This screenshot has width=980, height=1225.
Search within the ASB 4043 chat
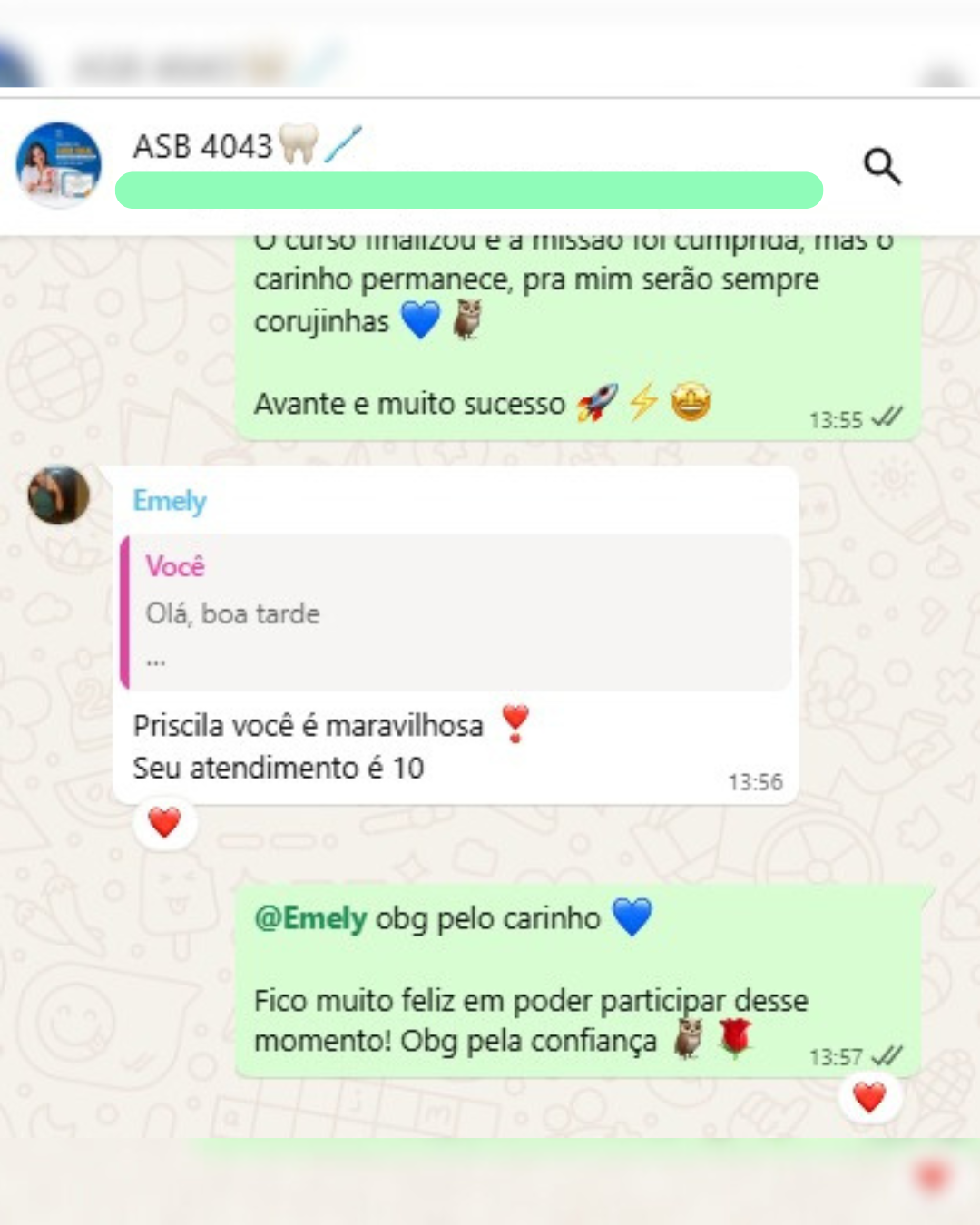click(x=881, y=167)
